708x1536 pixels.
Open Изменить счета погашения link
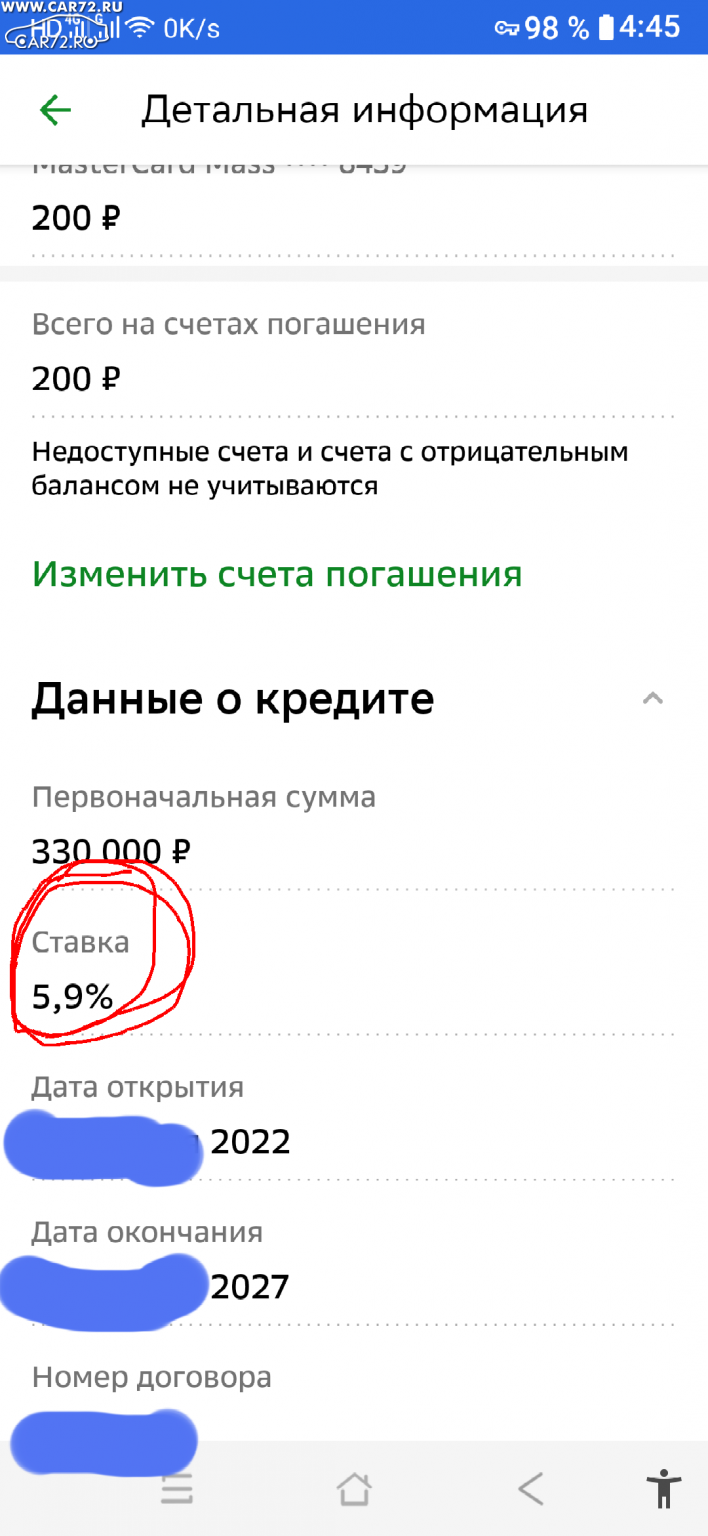(277, 574)
